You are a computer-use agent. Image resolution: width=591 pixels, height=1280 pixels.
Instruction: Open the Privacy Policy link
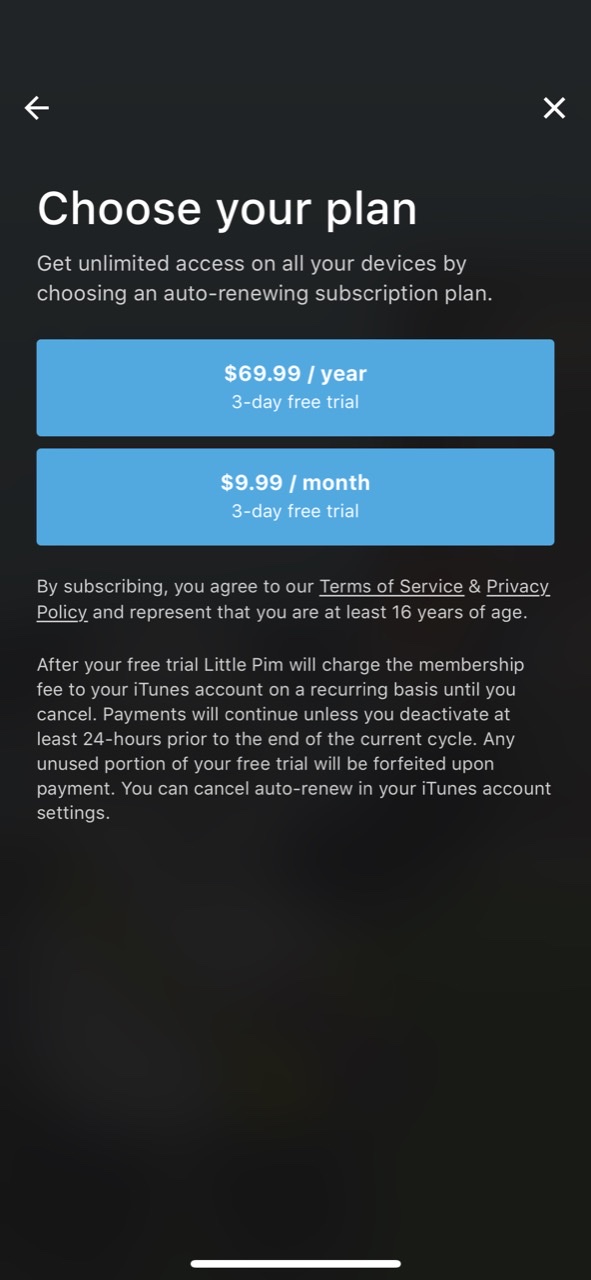point(518,587)
